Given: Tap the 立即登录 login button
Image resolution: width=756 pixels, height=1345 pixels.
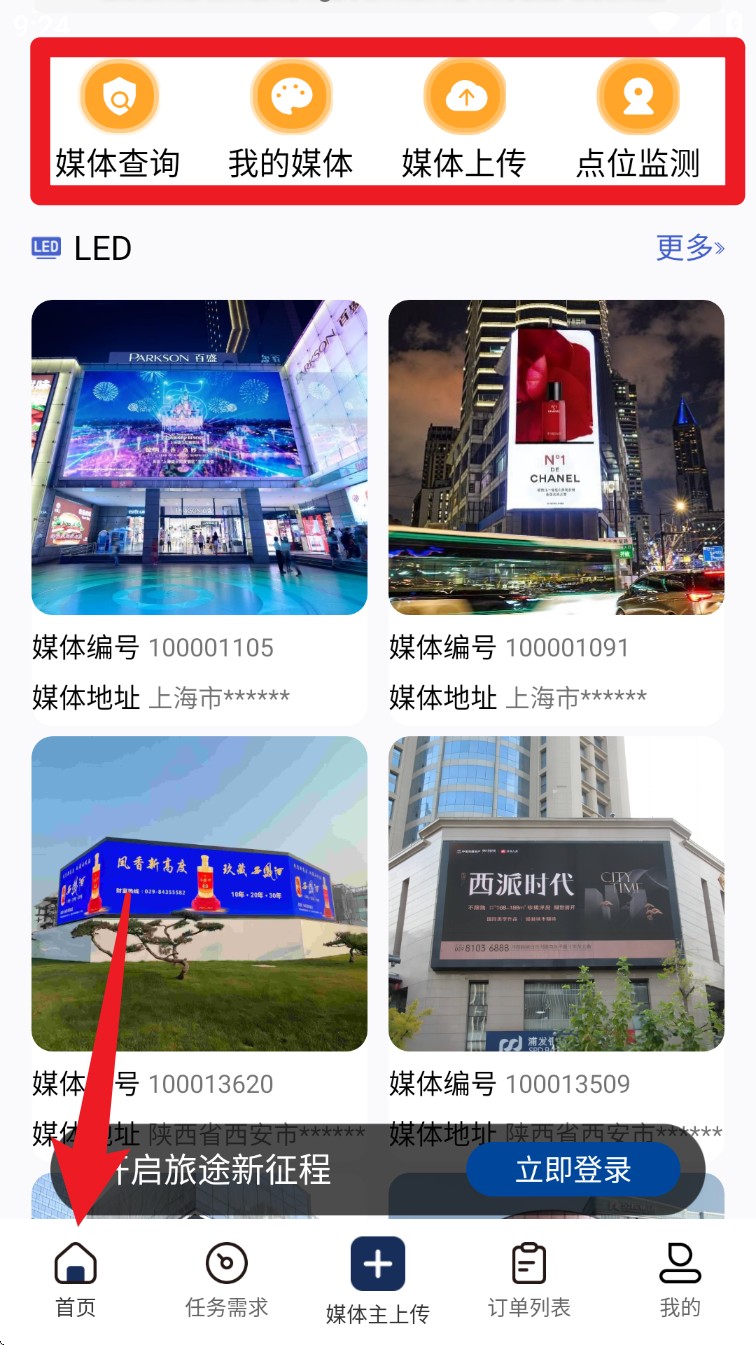Looking at the screenshot, I should 573,1170.
